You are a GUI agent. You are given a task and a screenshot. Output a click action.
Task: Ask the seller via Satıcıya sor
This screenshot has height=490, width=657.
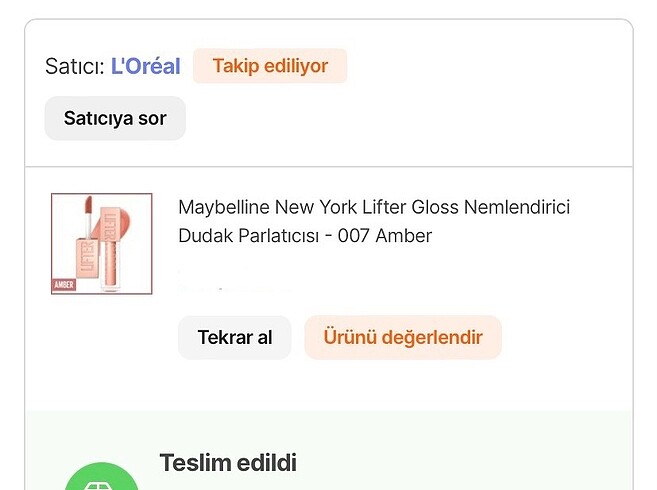click(x=115, y=118)
